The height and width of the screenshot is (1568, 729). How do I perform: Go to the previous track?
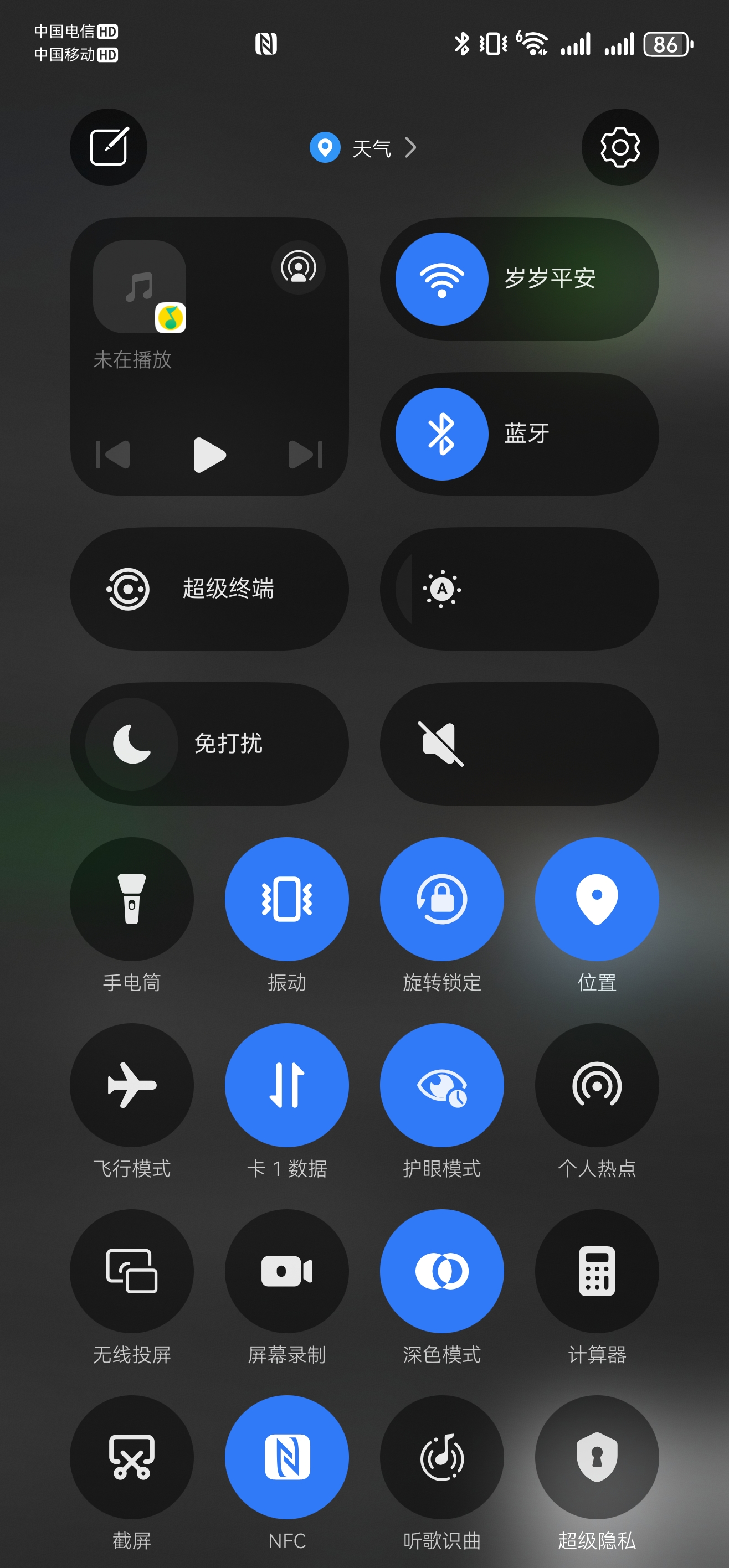113,455
